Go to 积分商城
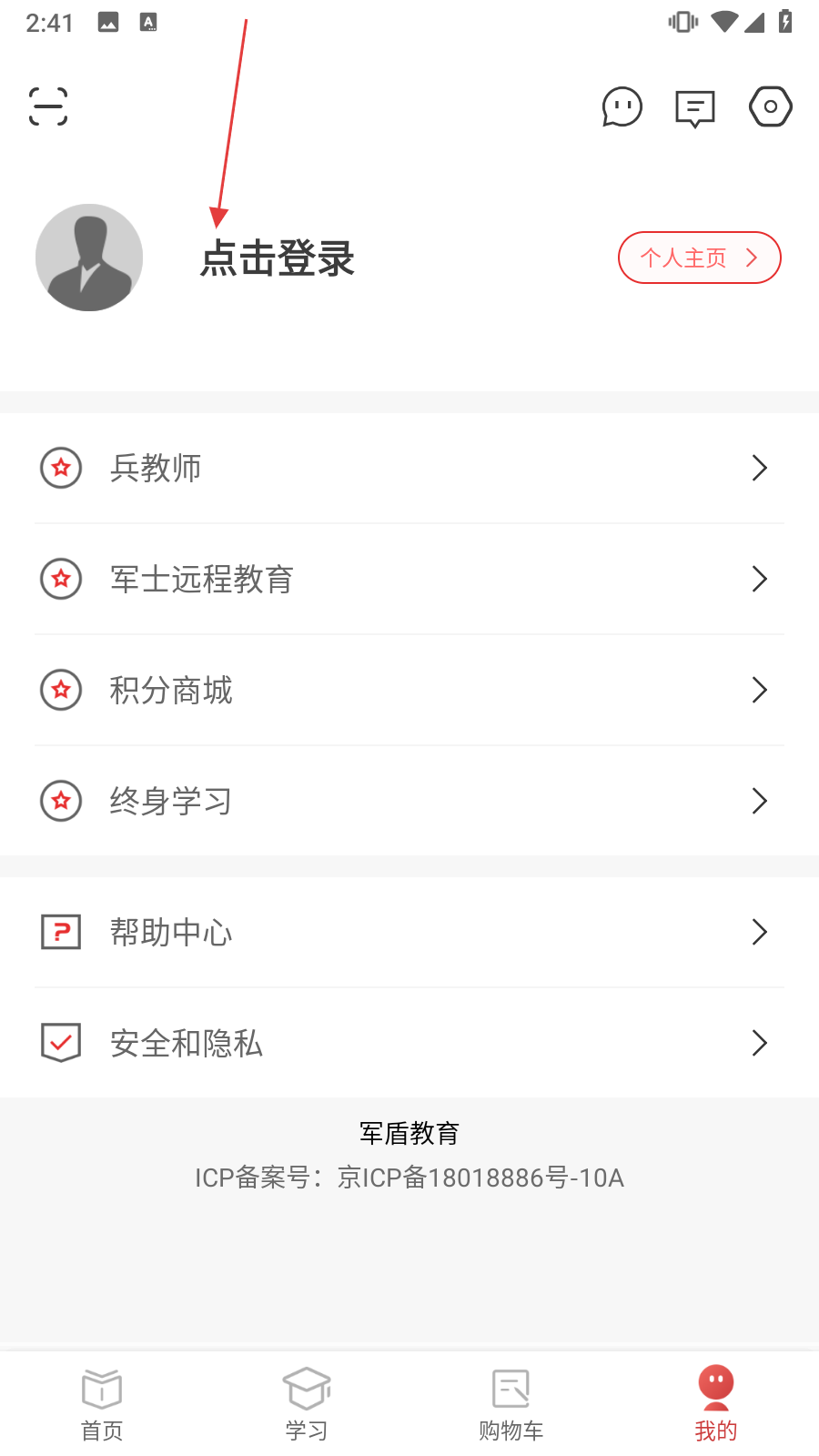 pyautogui.click(x=409, y=690)
